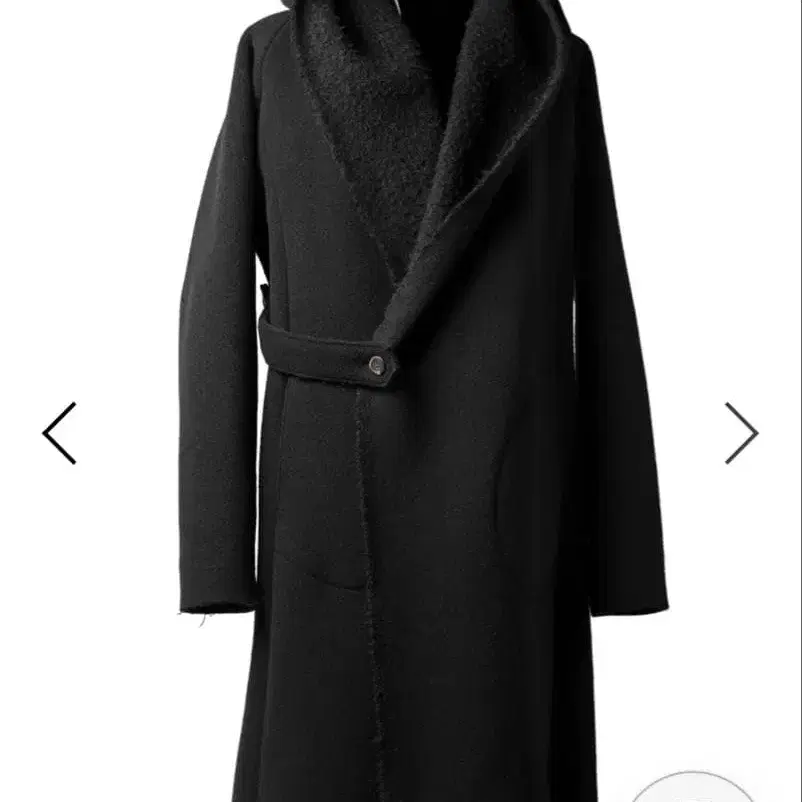Go to the previous product image
The width and height of the screenshot is (802, 802).
[59, 433]
